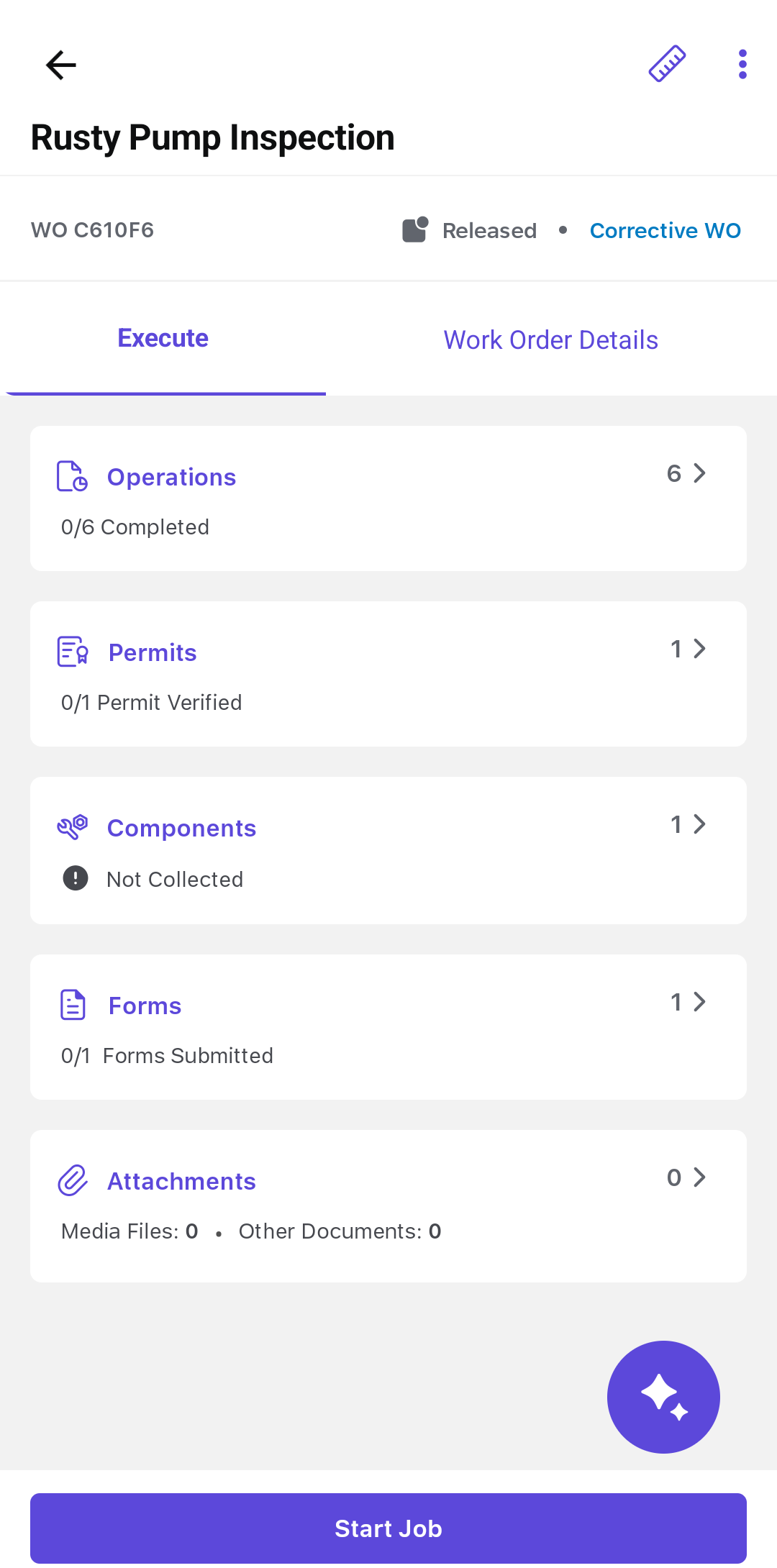Open the Forms card
777x1568 pixels.
click(388, 1027)
